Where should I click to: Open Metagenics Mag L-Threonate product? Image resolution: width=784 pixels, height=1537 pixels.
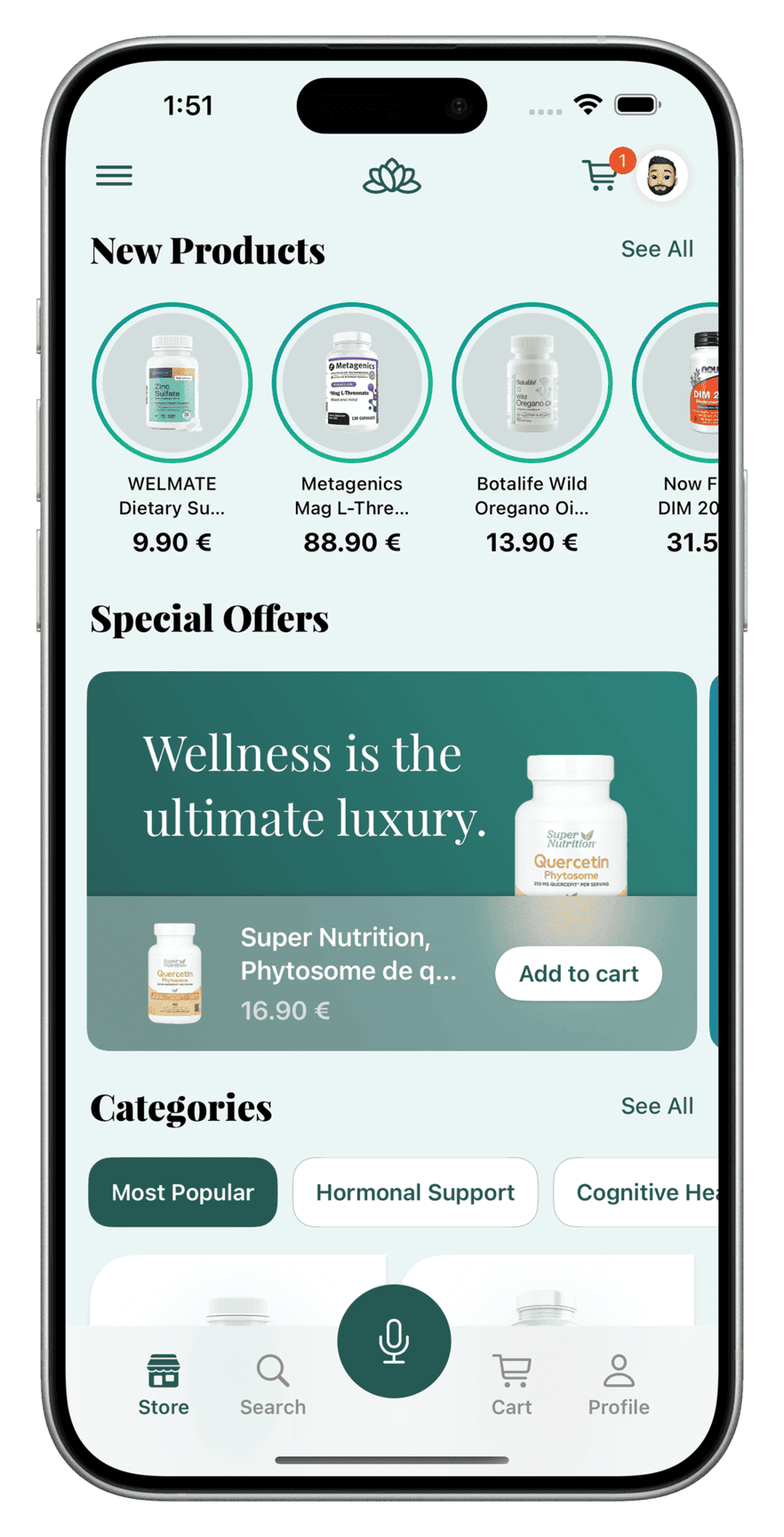point(352,383)
